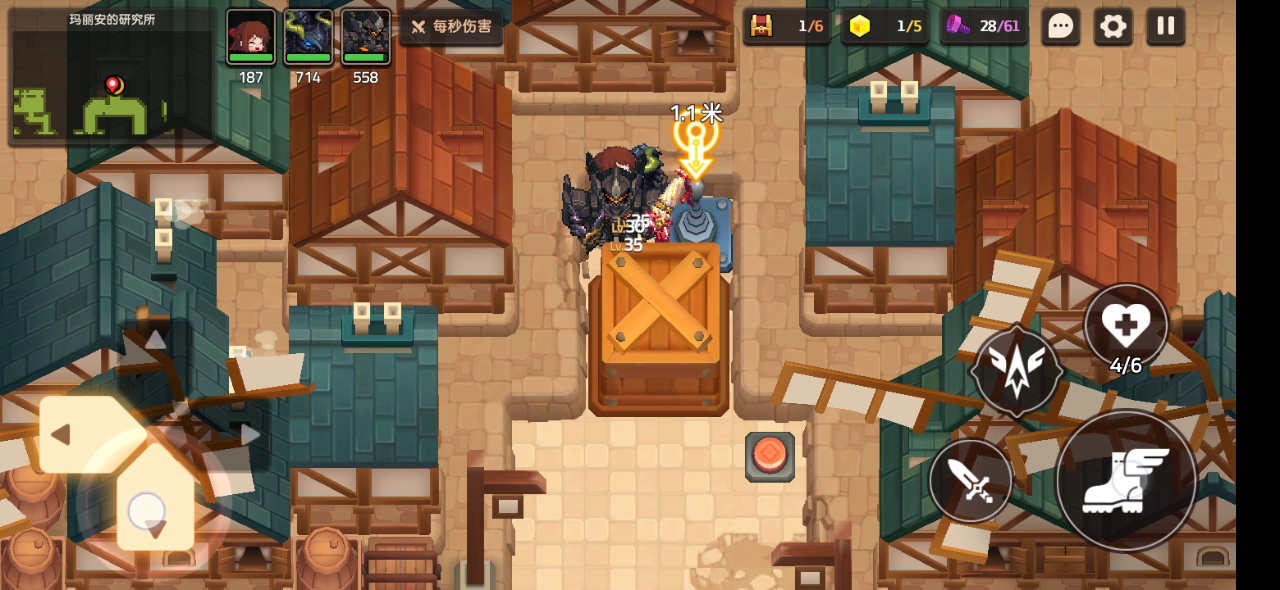
Task: Toggle the 每秒伤害 damage display
Action: (451, 26)
